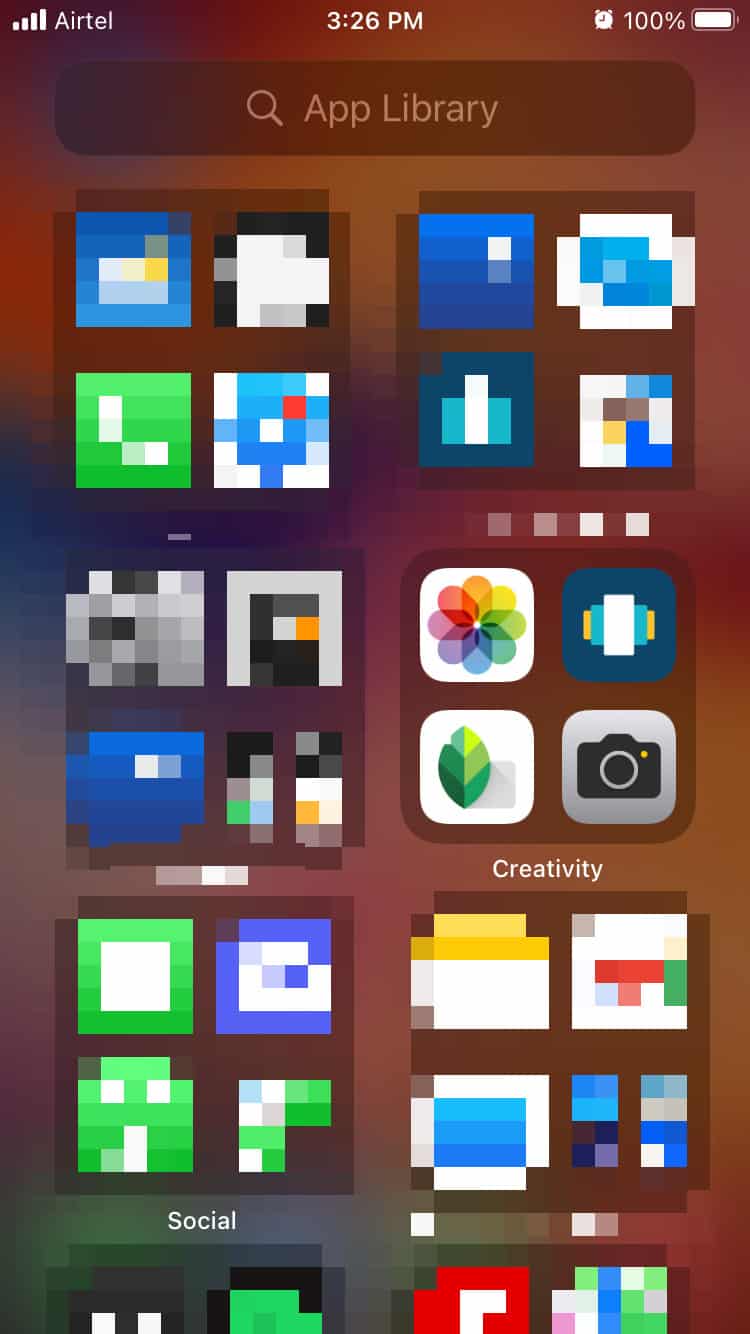This screenshot has width=750, height=1334.
Task: Tap the navy blue card-style app in Creativity
Action: (x=618, y=625)
